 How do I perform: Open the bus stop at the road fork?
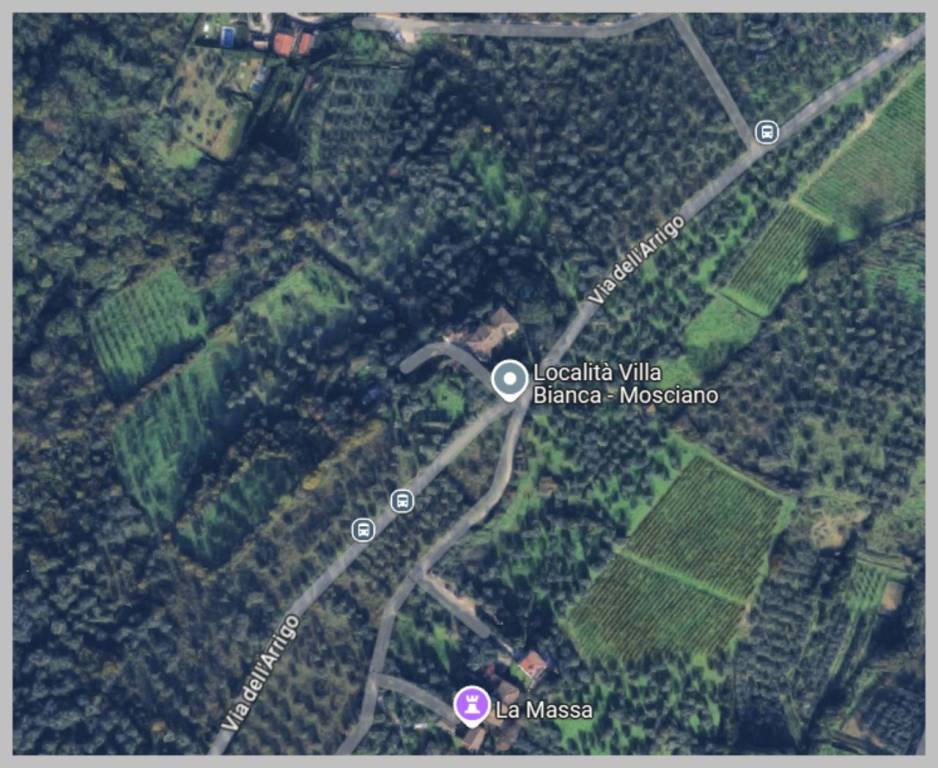tap(766, 132)
